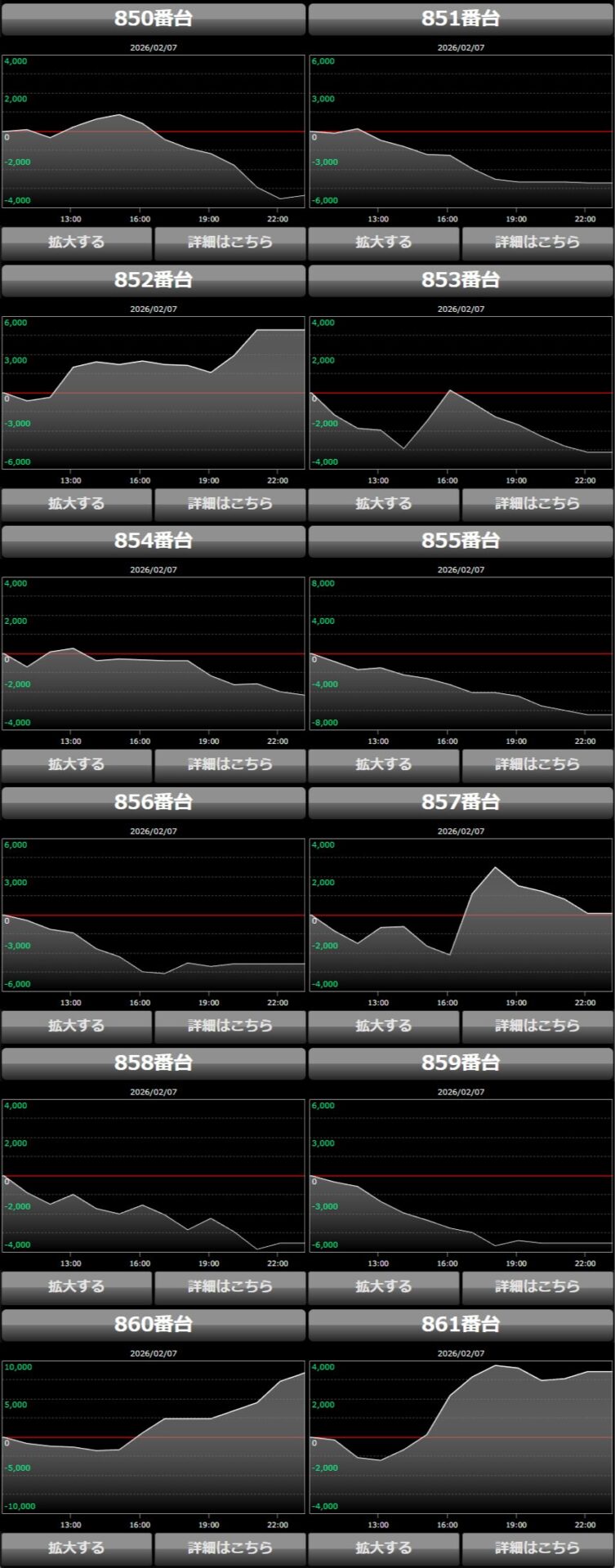View details of 857番台
The image size is (615, 1568).
537,1026
